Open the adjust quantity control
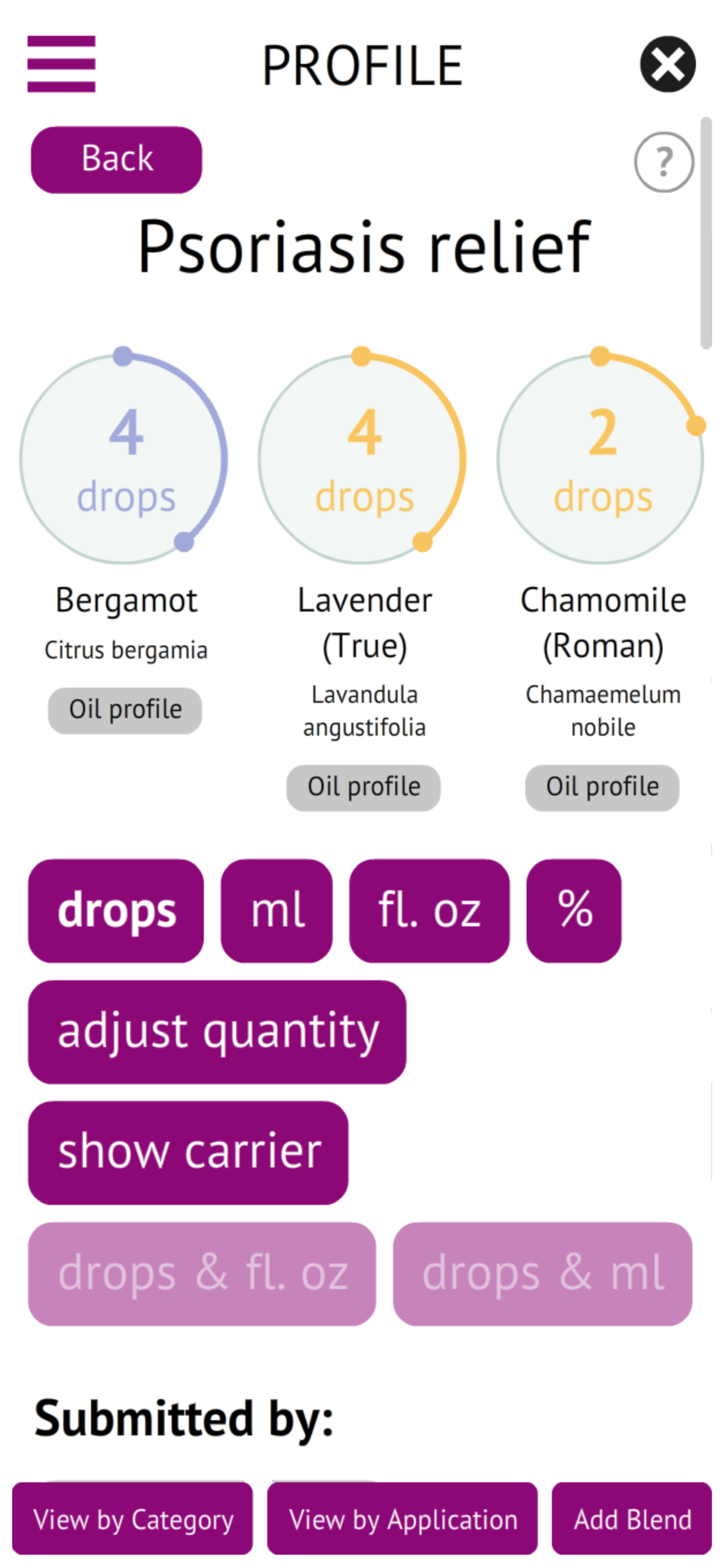The height and width of the screenshot is (1568, 725). [x=217, y=1030]
